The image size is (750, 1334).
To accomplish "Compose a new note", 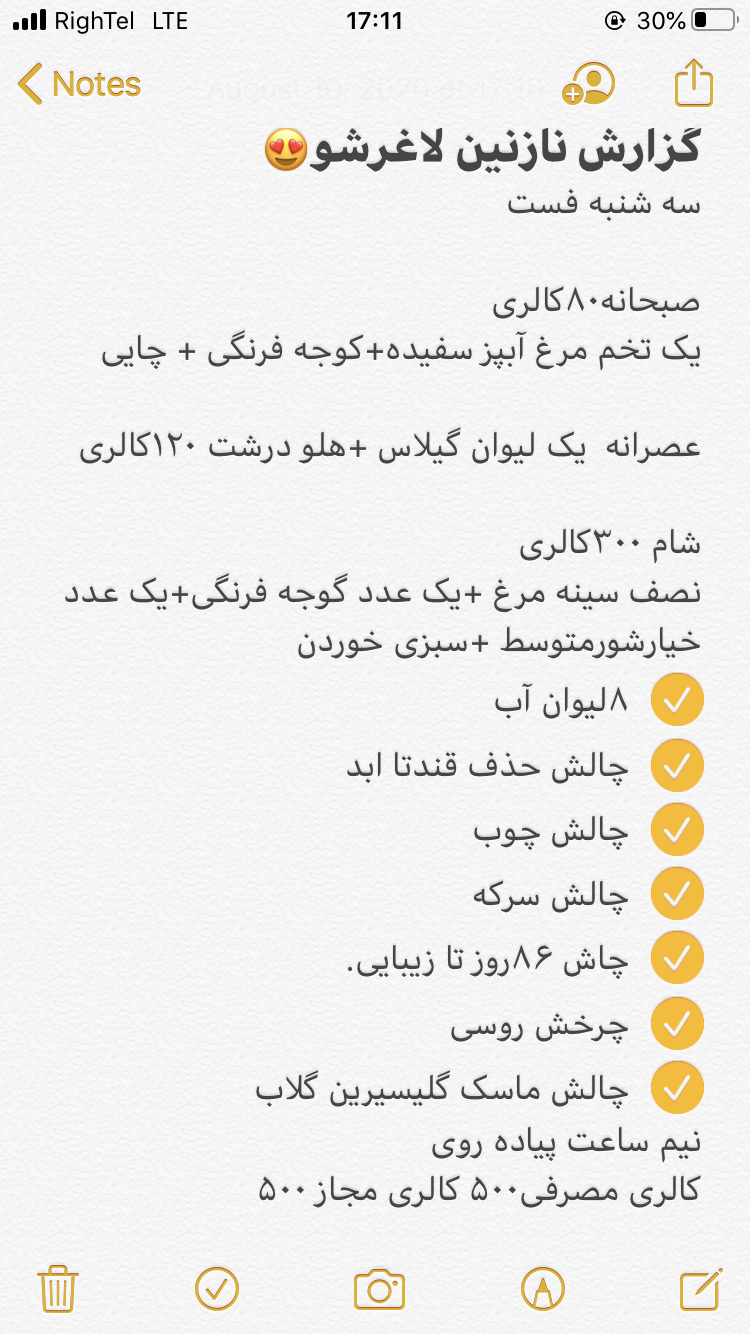I will coord(700,1289).
